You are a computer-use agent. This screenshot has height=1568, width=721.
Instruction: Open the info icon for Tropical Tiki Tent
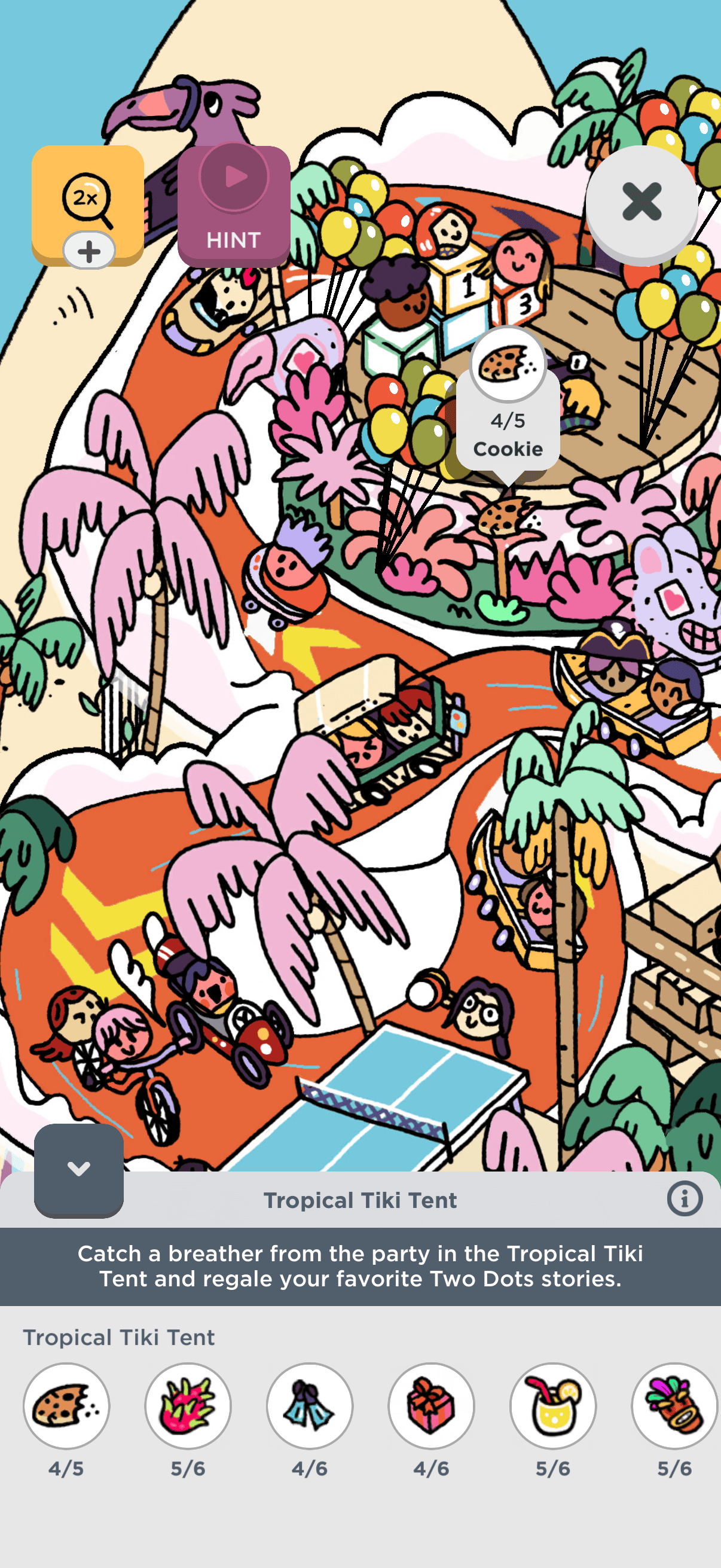(x=685, y=1199)
